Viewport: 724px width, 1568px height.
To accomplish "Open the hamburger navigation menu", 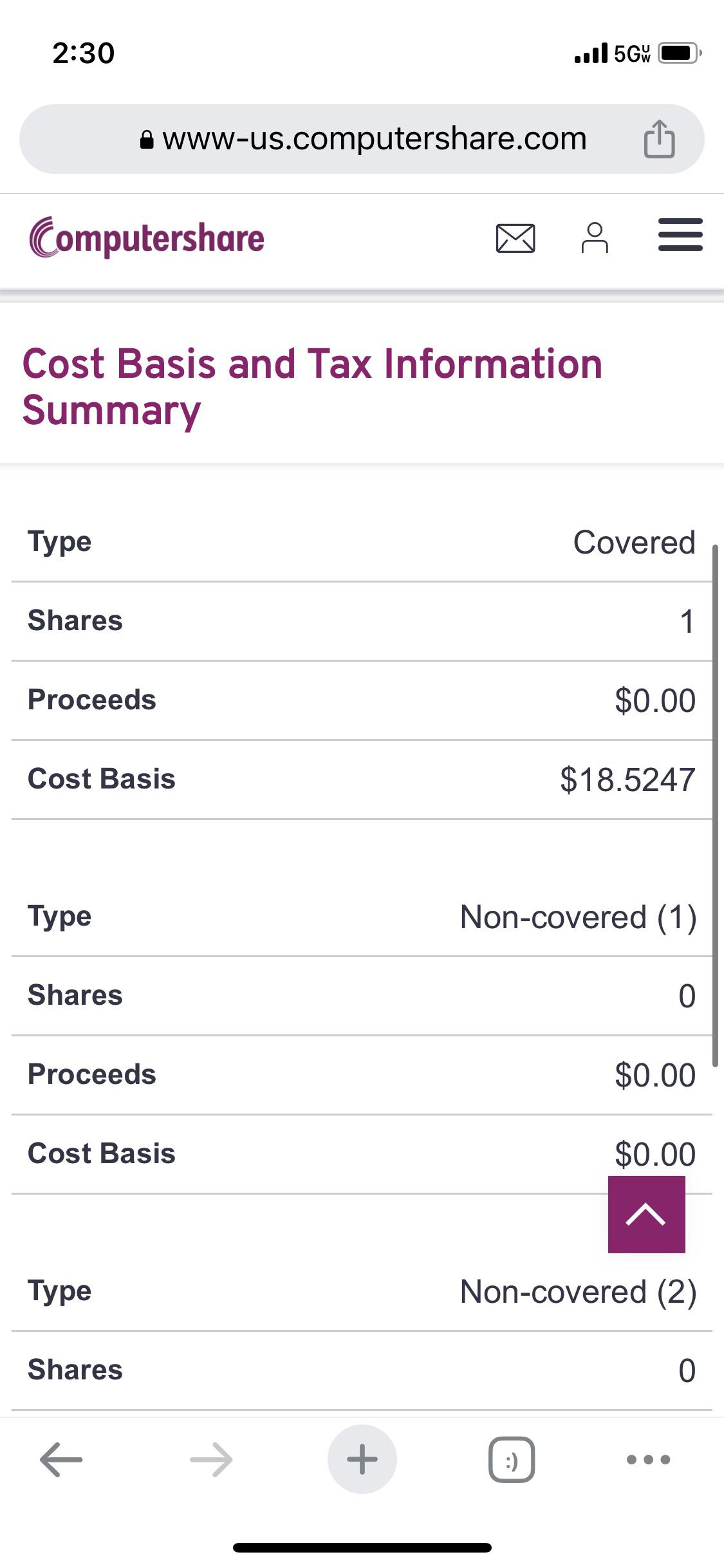I will [680, 236].
